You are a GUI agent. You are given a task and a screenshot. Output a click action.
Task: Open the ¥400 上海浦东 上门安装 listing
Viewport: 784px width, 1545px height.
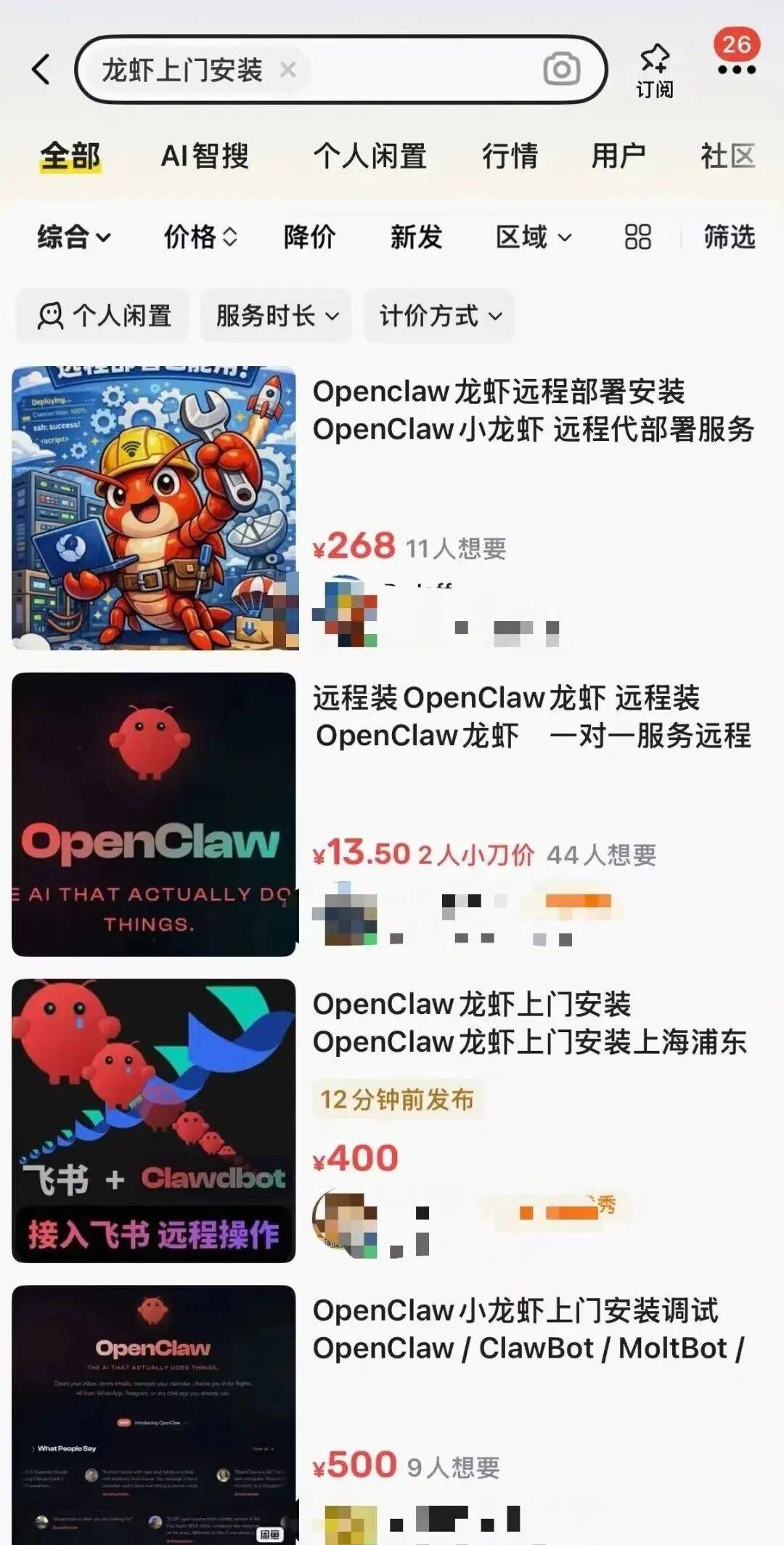click(529, 1023)
